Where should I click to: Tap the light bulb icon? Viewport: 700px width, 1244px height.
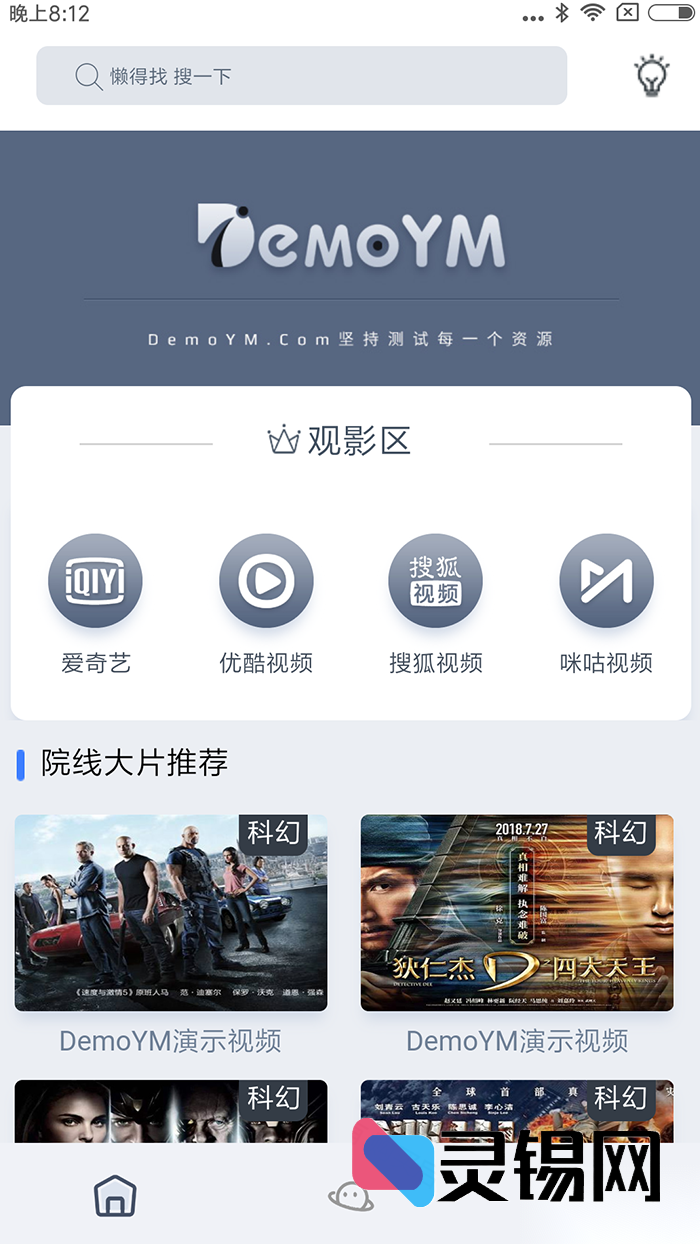(x=652, y=76)
